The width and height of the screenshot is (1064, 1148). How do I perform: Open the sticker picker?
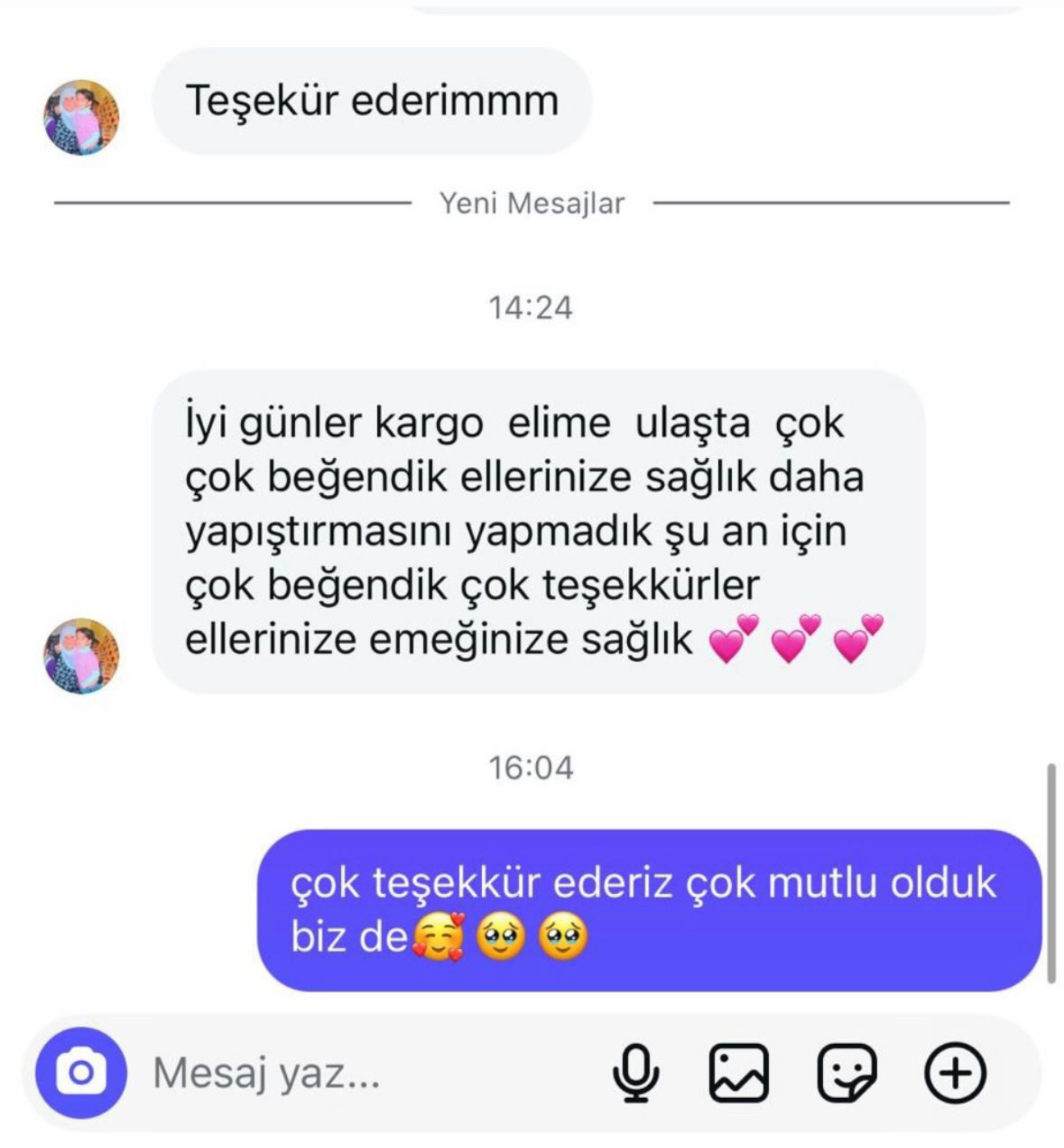[x=846, y=1073]
